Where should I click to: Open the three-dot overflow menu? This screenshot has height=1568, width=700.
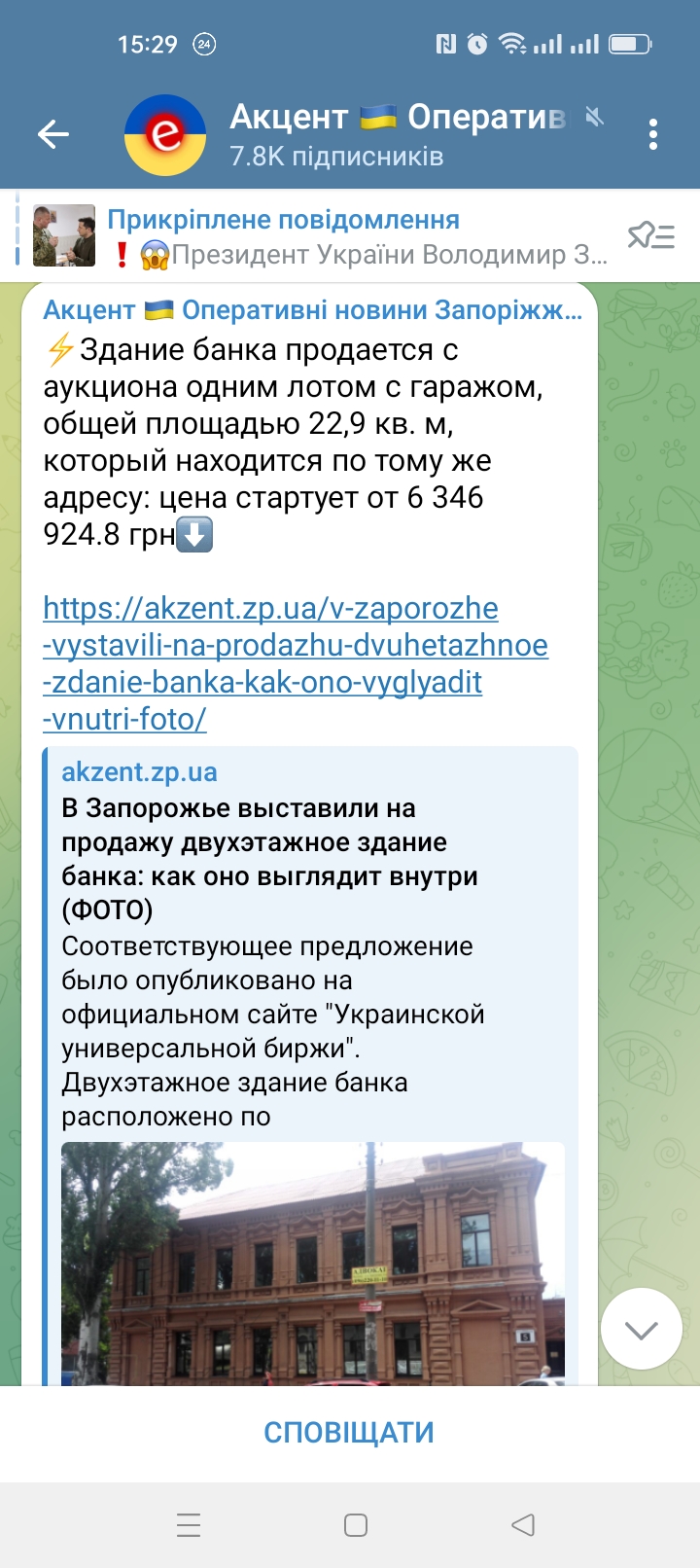tap(652, 134)
